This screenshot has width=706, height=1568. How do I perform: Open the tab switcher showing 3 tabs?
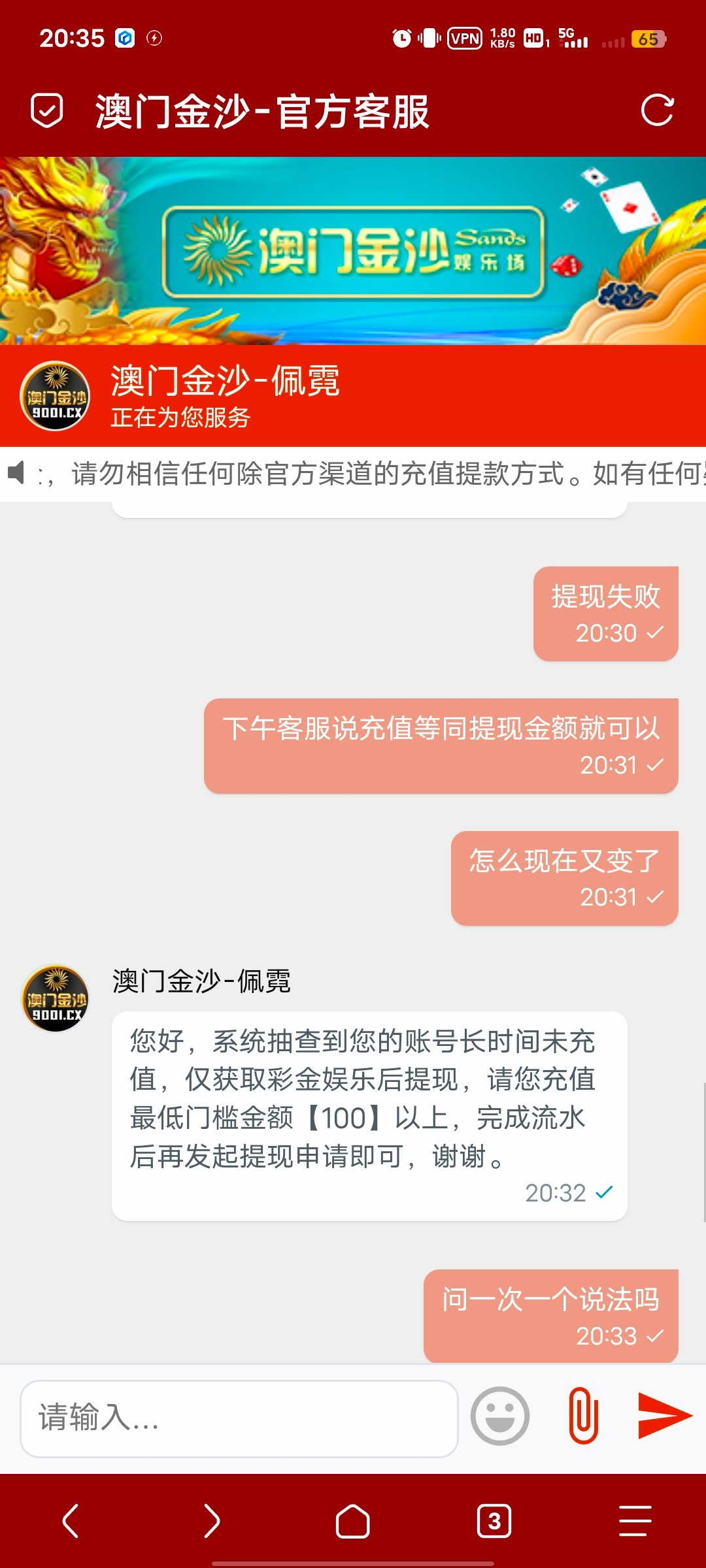(494, 1521)
